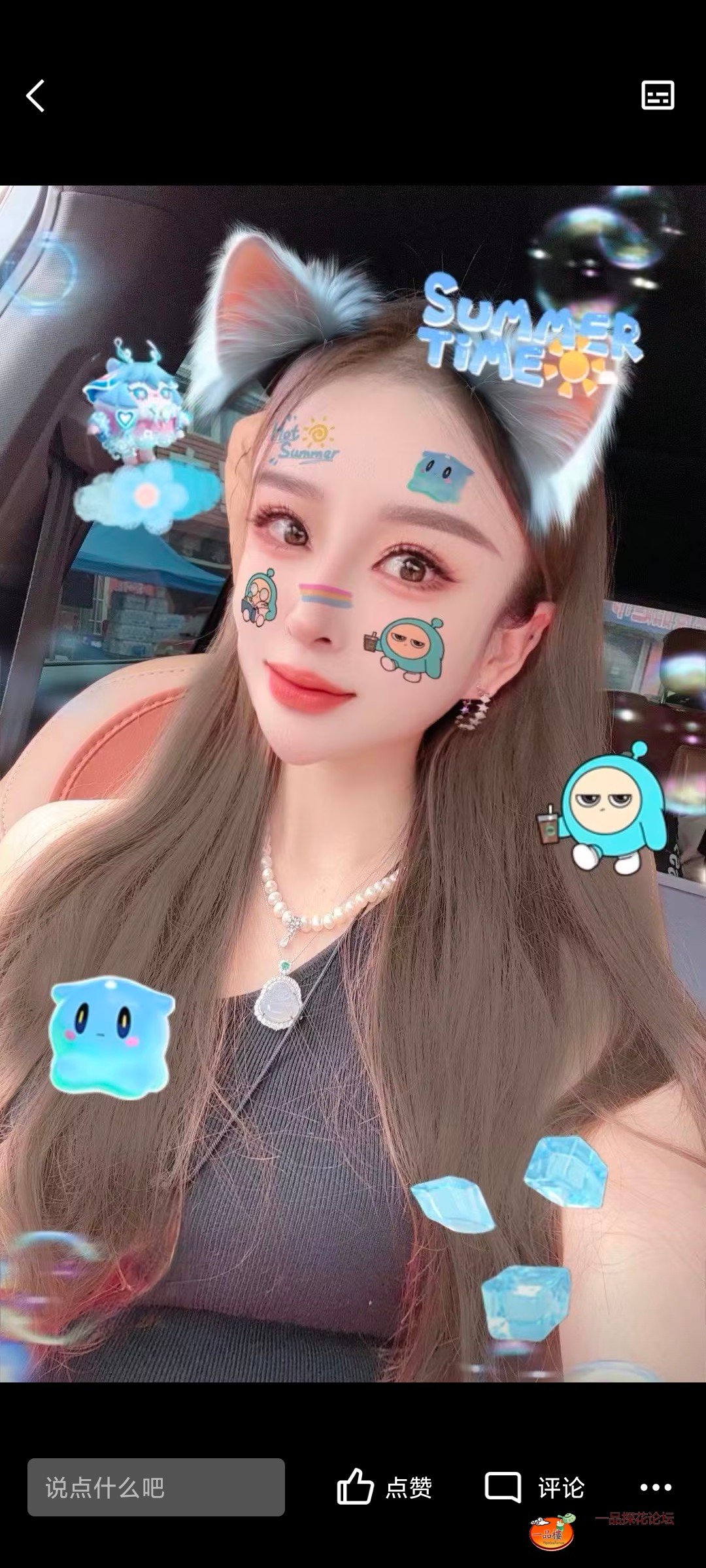706x1568 pixels.
Task: Open the three-dot more options menu
Action: click(656, 1488)
